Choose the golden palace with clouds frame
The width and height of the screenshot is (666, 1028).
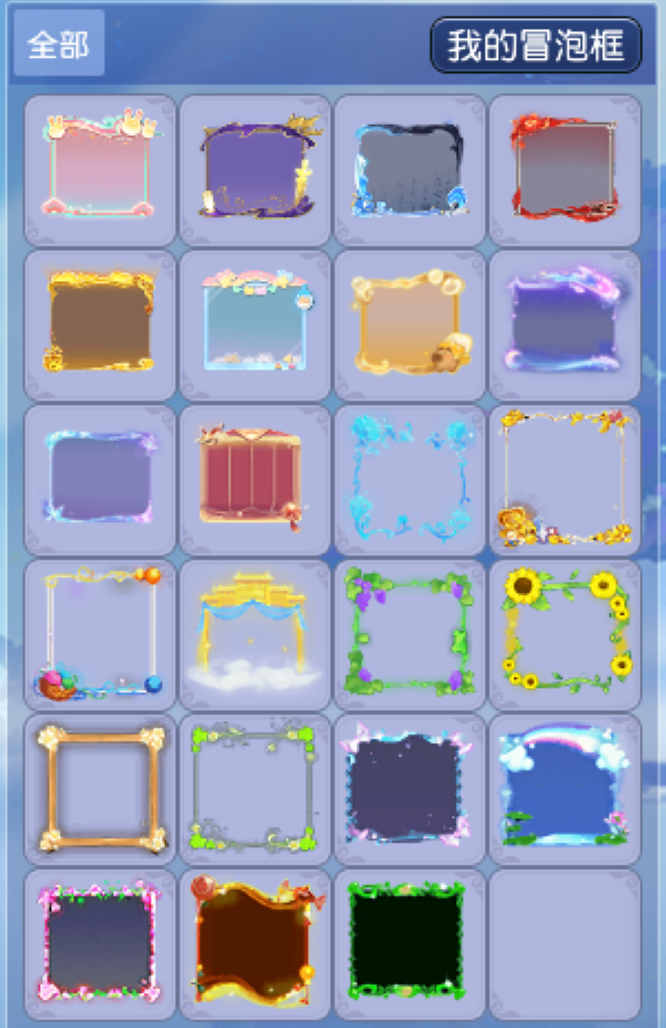click(x=254, y=635)
